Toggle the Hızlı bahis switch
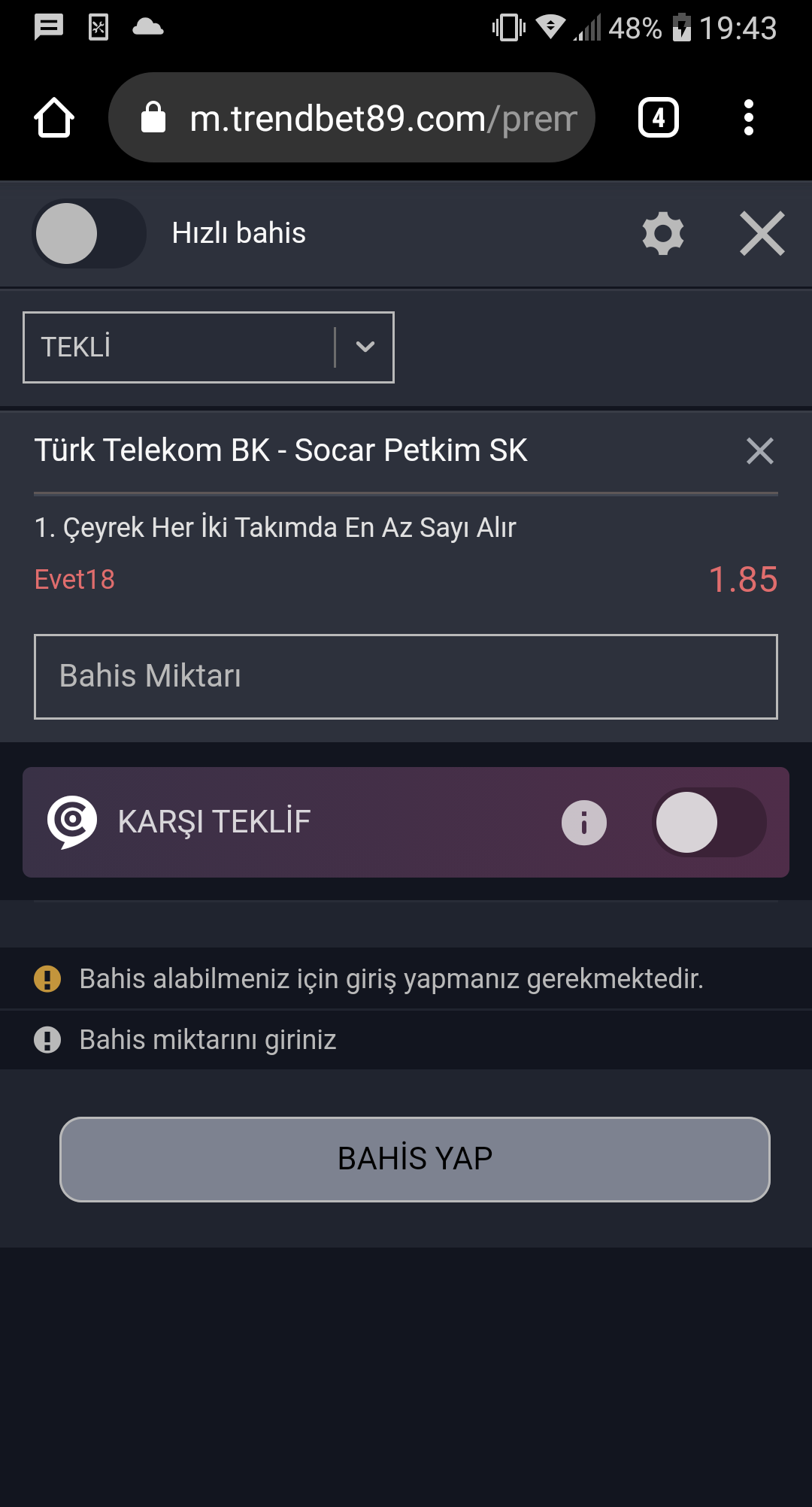812x1507 pixels. [89, 234]
